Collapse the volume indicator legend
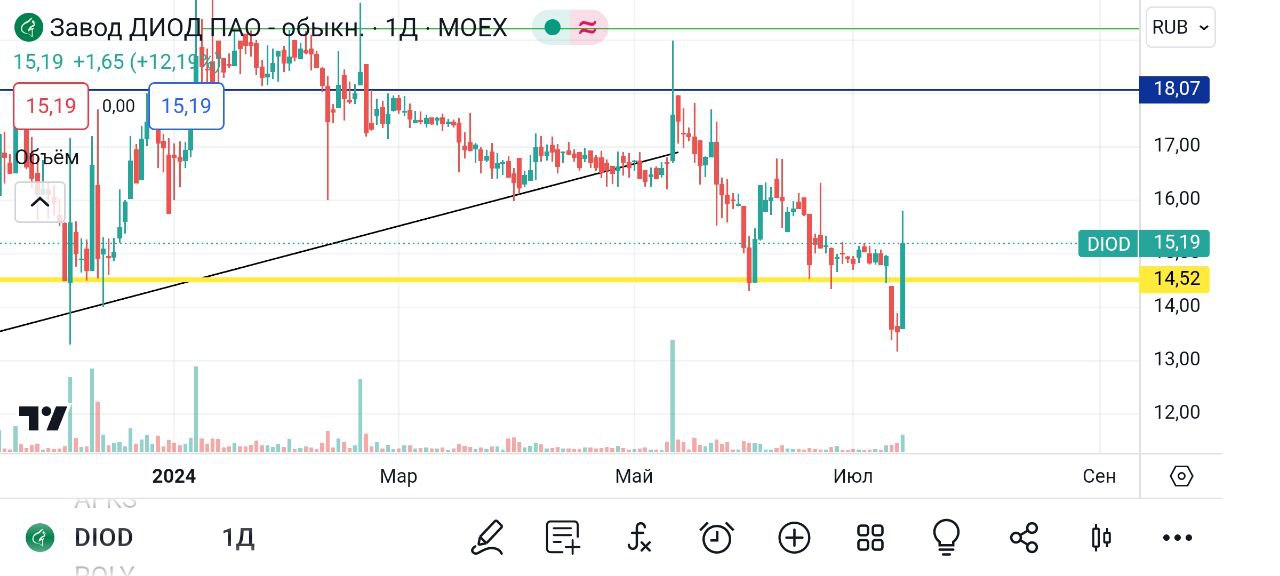This screenshot has height=576, width=1280. [x=39, y=203]
